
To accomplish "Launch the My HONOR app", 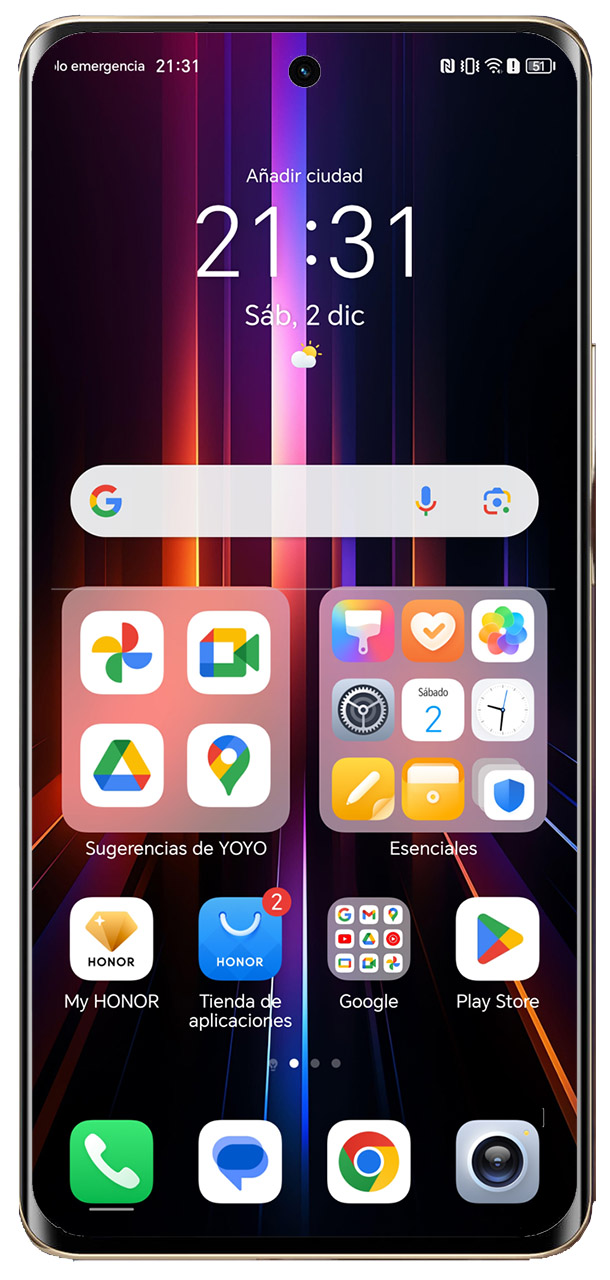I will pyautogui.click(x=111, y=939).
